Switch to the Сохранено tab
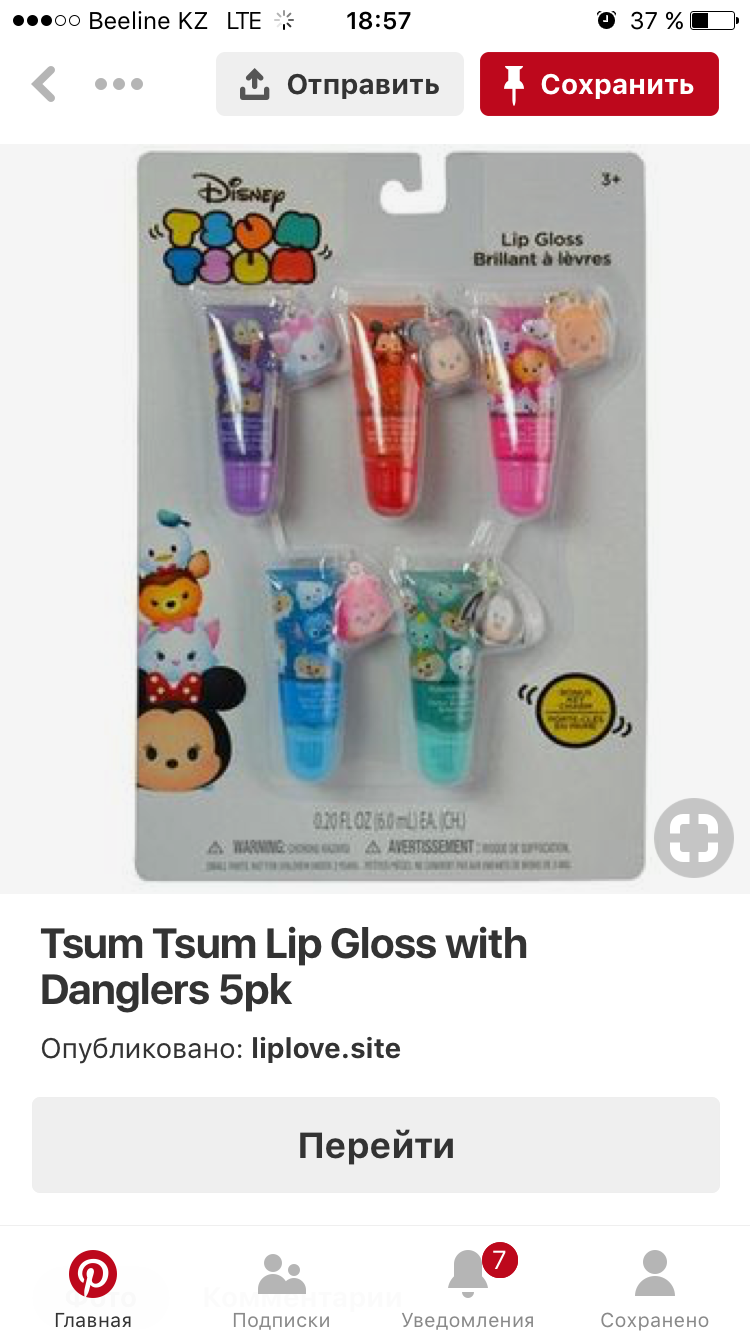The width and height of the screenshot is (750, 1334). [x=655, y=1288]
